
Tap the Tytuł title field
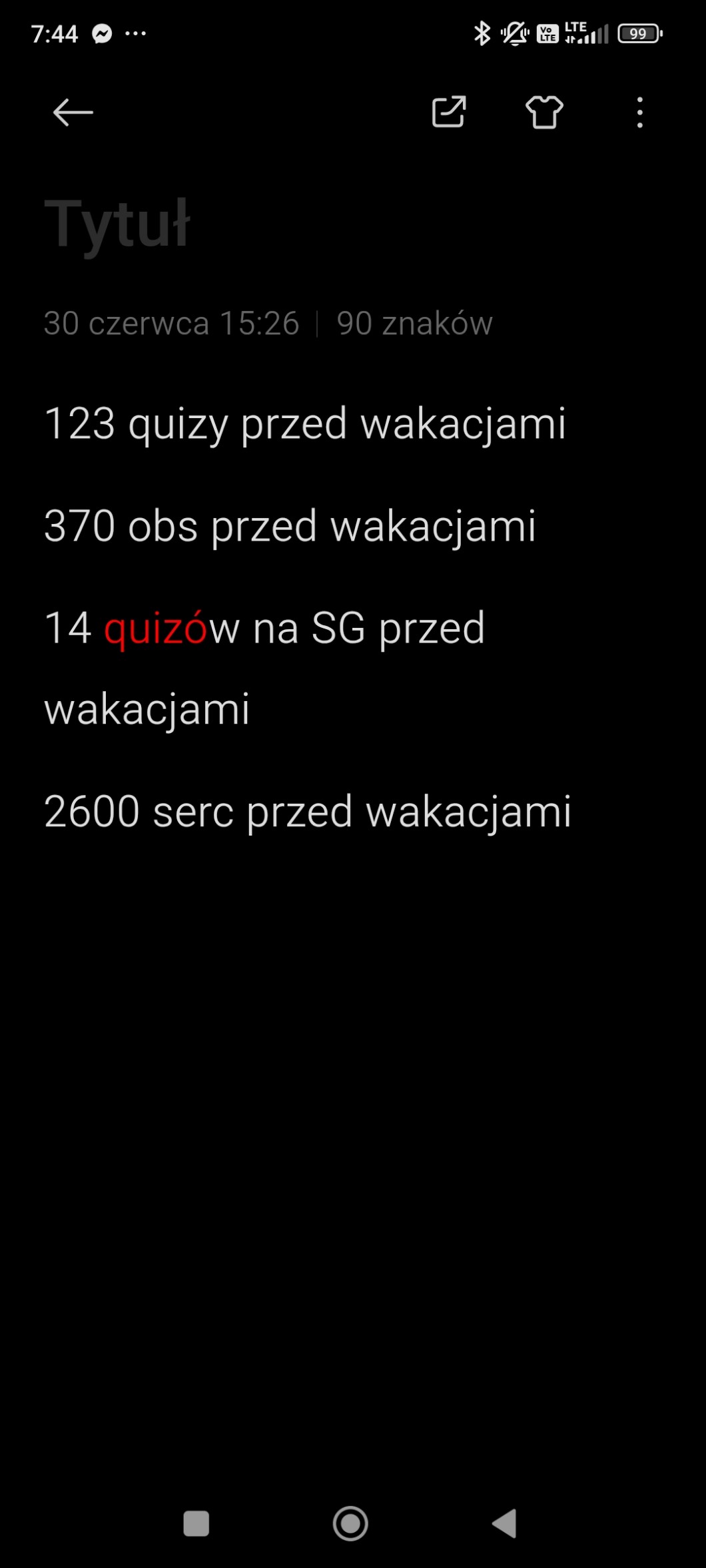click(117, 224)
